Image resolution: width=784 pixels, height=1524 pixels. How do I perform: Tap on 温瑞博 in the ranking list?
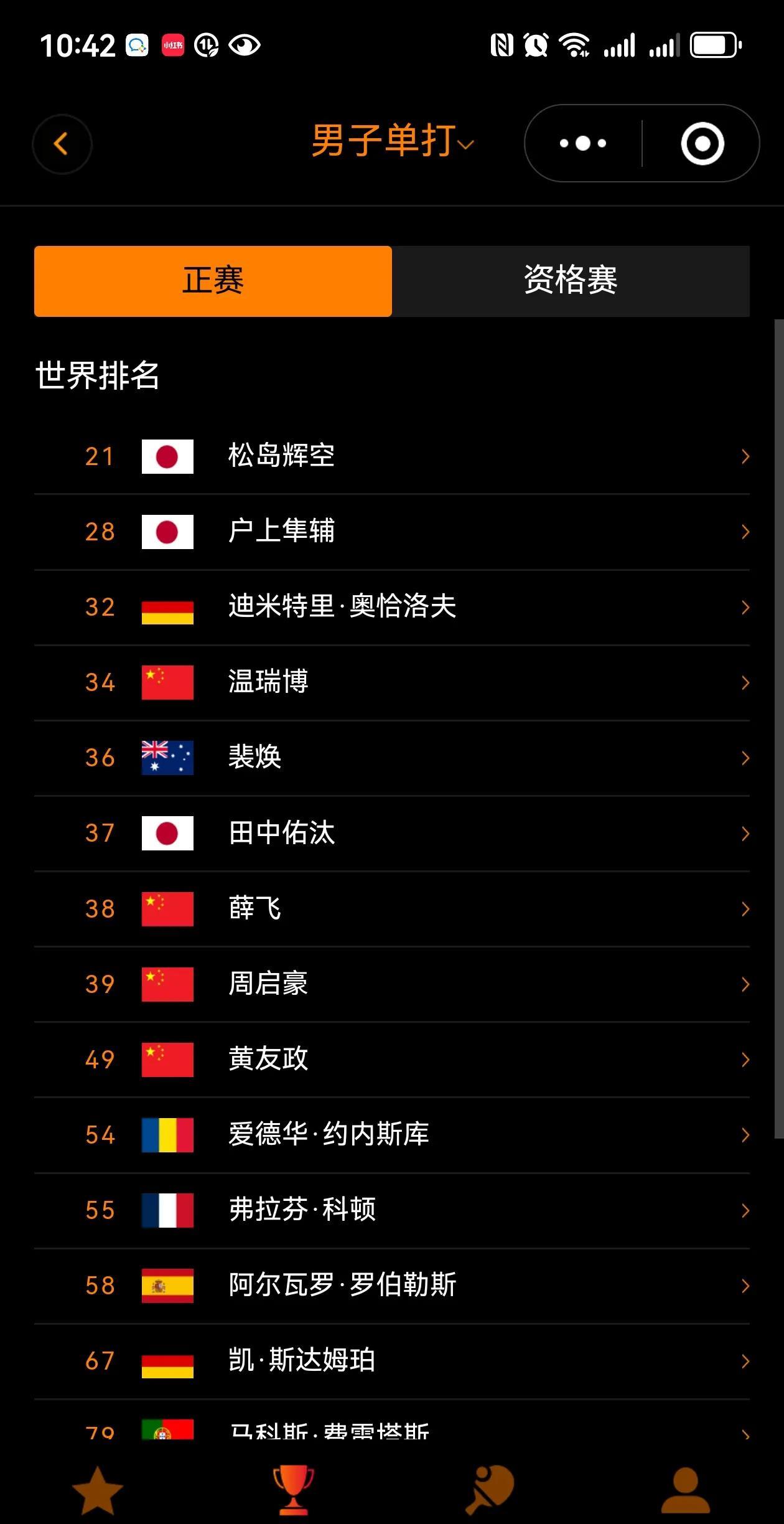click(392, 682)
